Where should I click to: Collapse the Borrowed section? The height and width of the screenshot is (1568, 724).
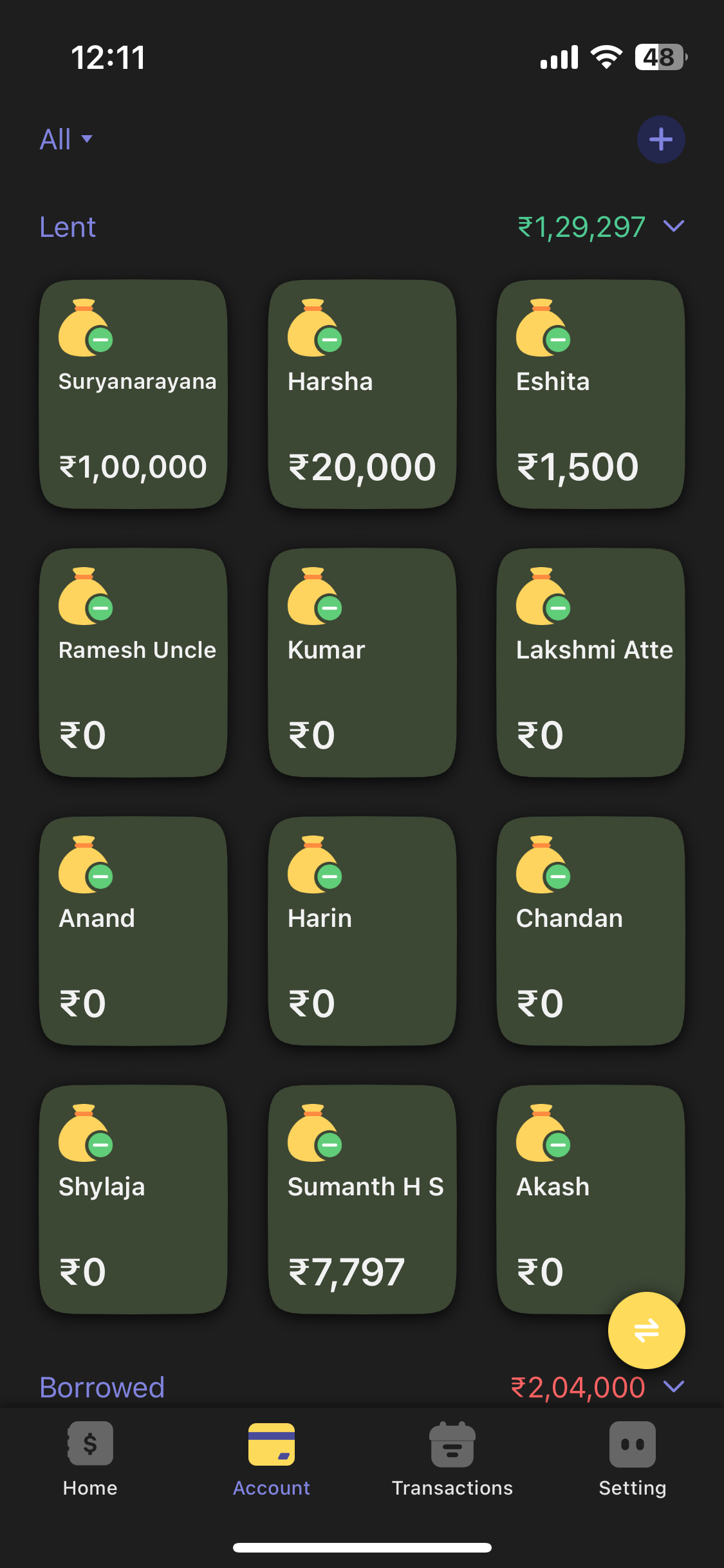[x=673, y=1386]
